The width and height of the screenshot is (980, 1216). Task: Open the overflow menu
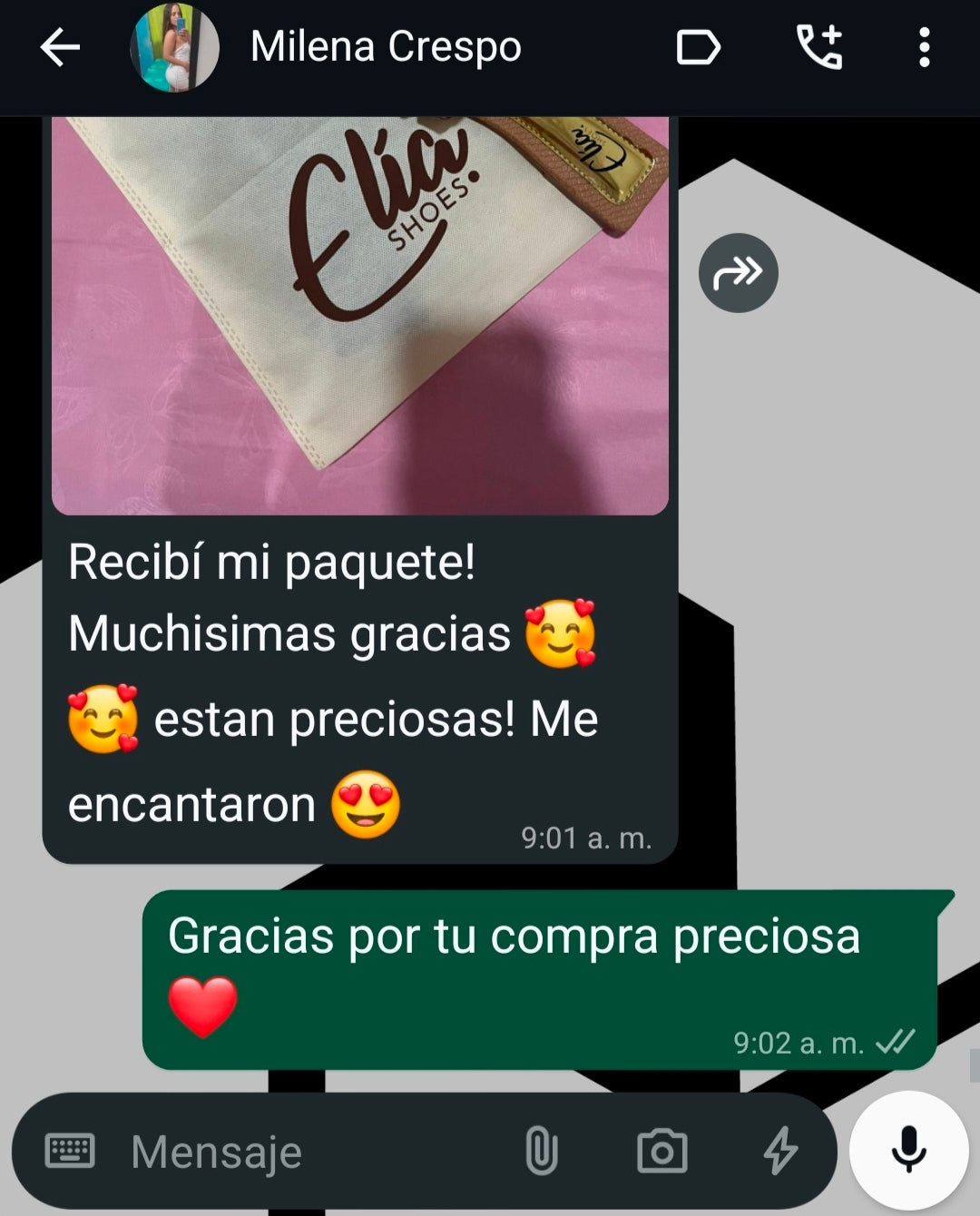pyautogui.click(x=924, y=47)
